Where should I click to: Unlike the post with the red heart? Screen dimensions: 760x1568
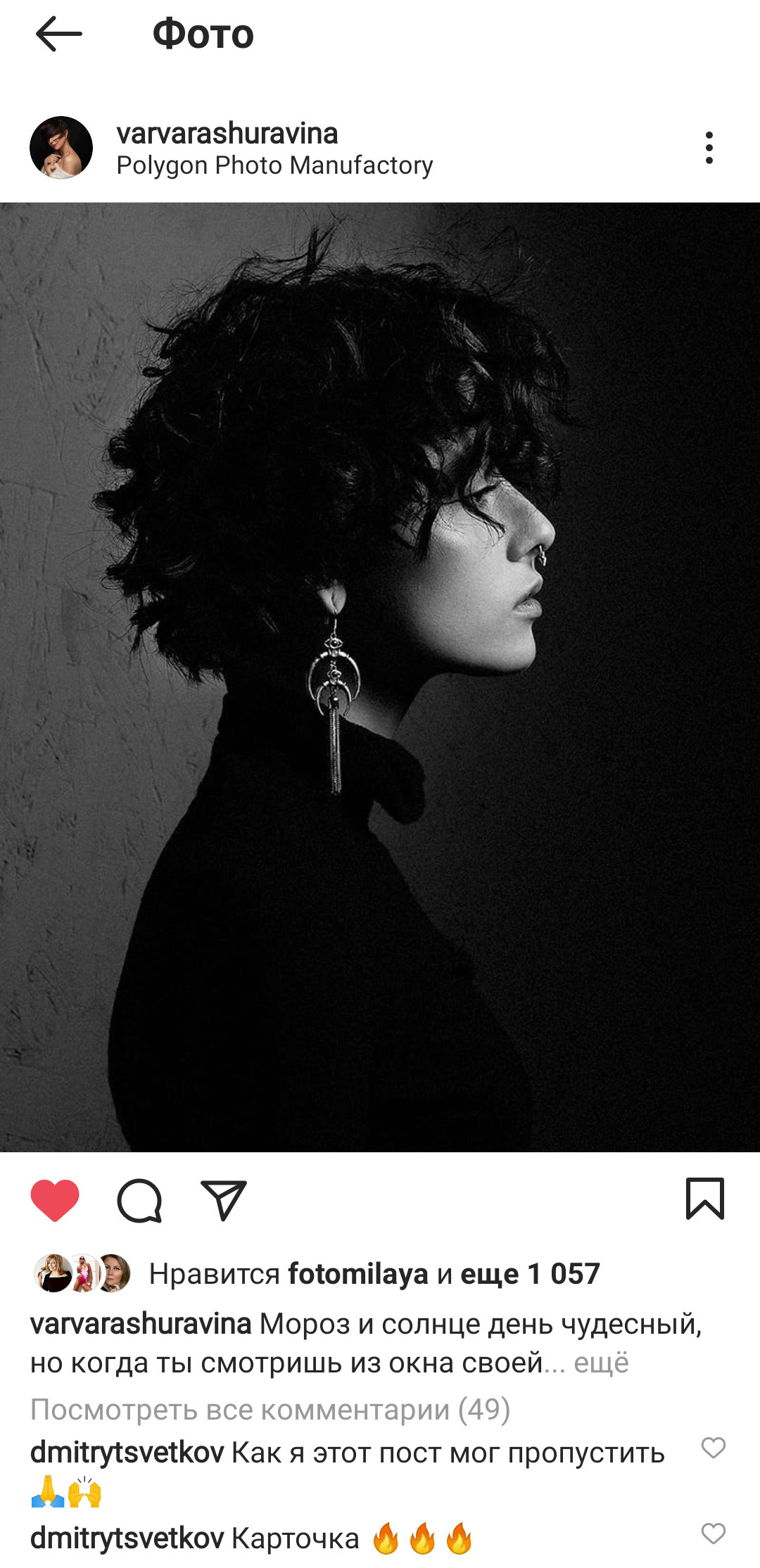point(55,1200)
